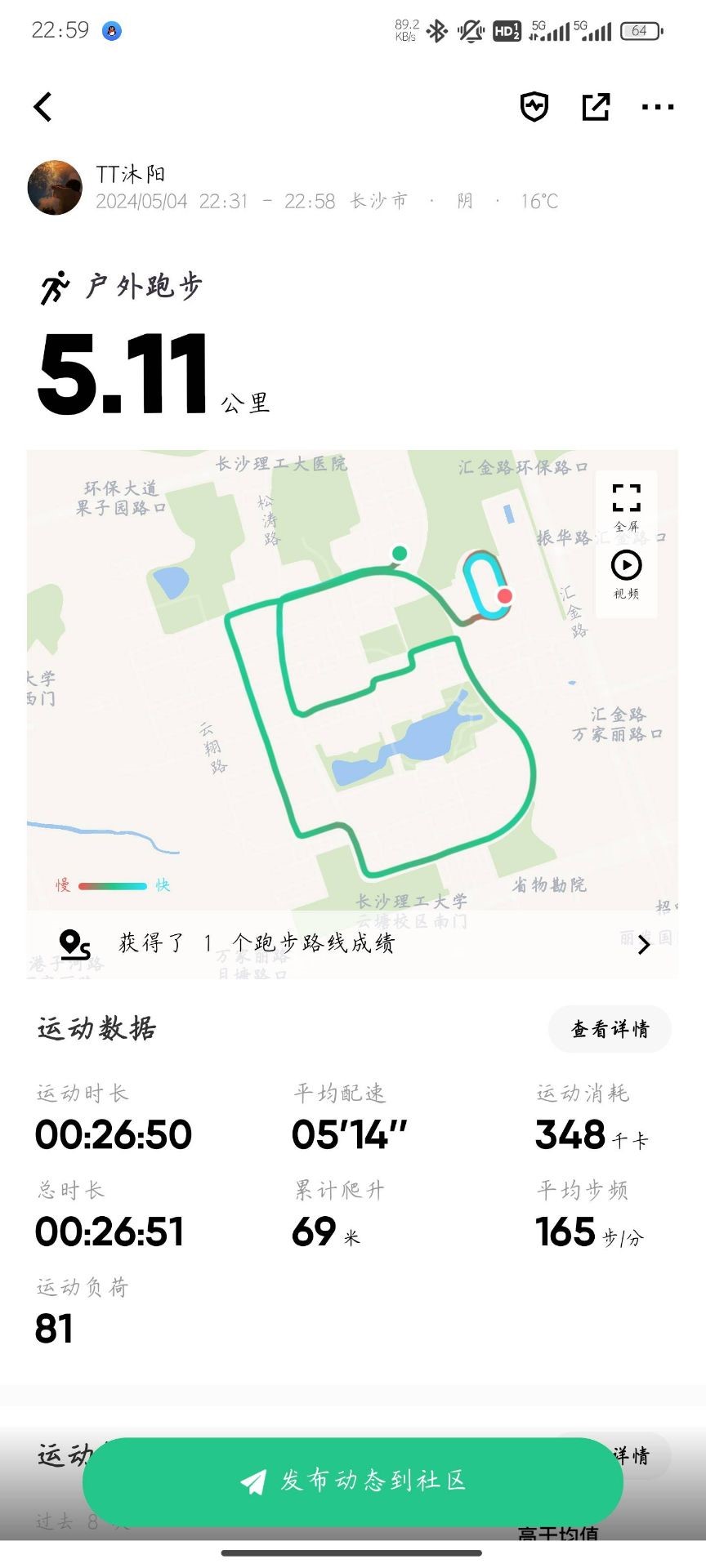Go back using the top-left arrow

click(43, 107)
